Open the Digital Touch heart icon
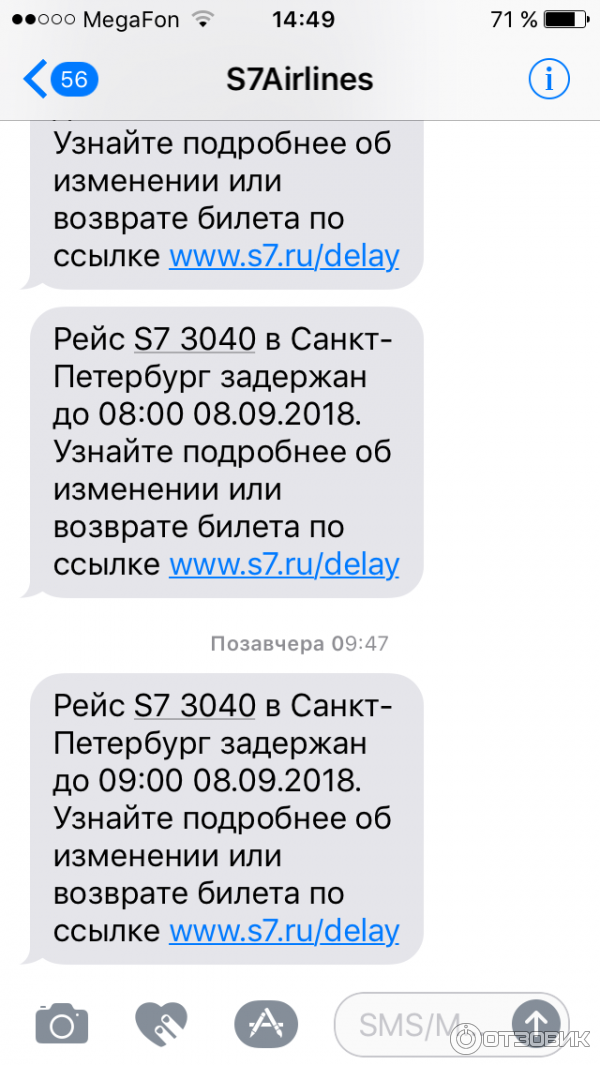 click(162, 1023)
